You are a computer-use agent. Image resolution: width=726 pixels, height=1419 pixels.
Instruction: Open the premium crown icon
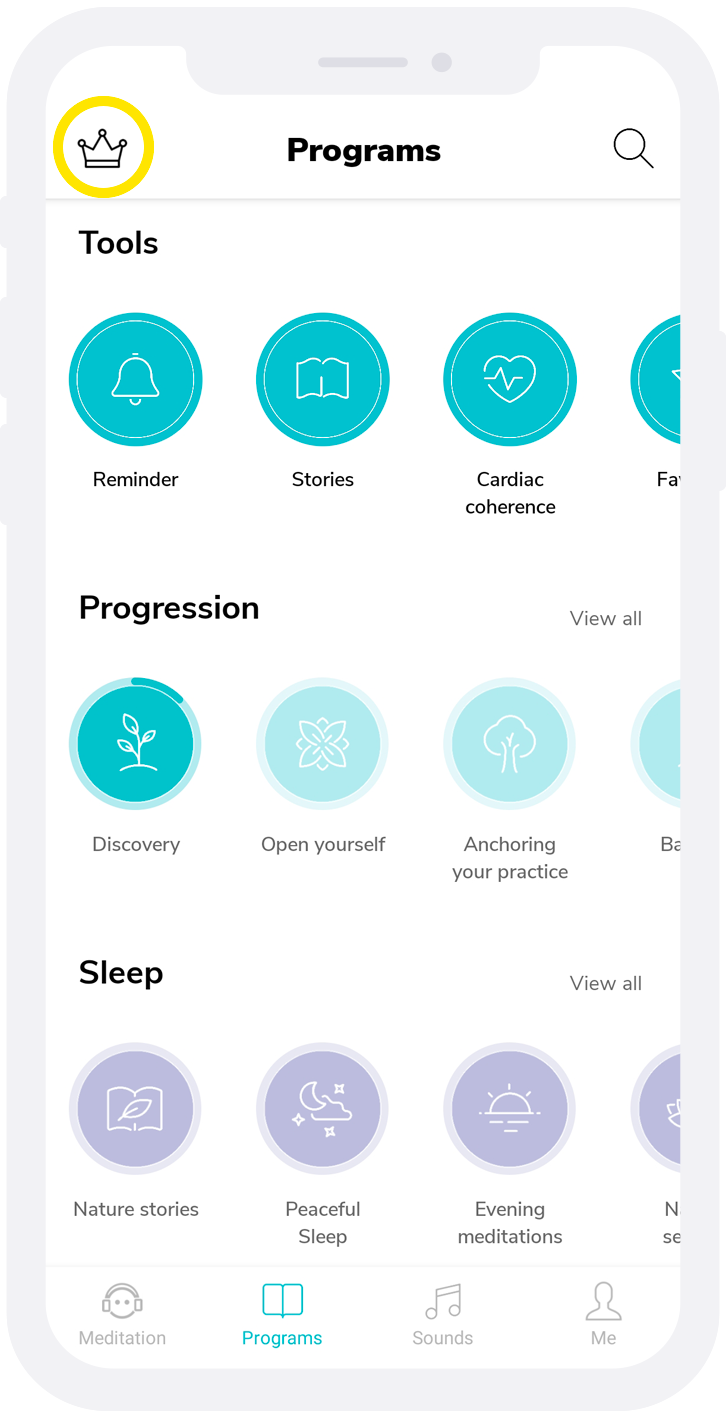[103, 148]
